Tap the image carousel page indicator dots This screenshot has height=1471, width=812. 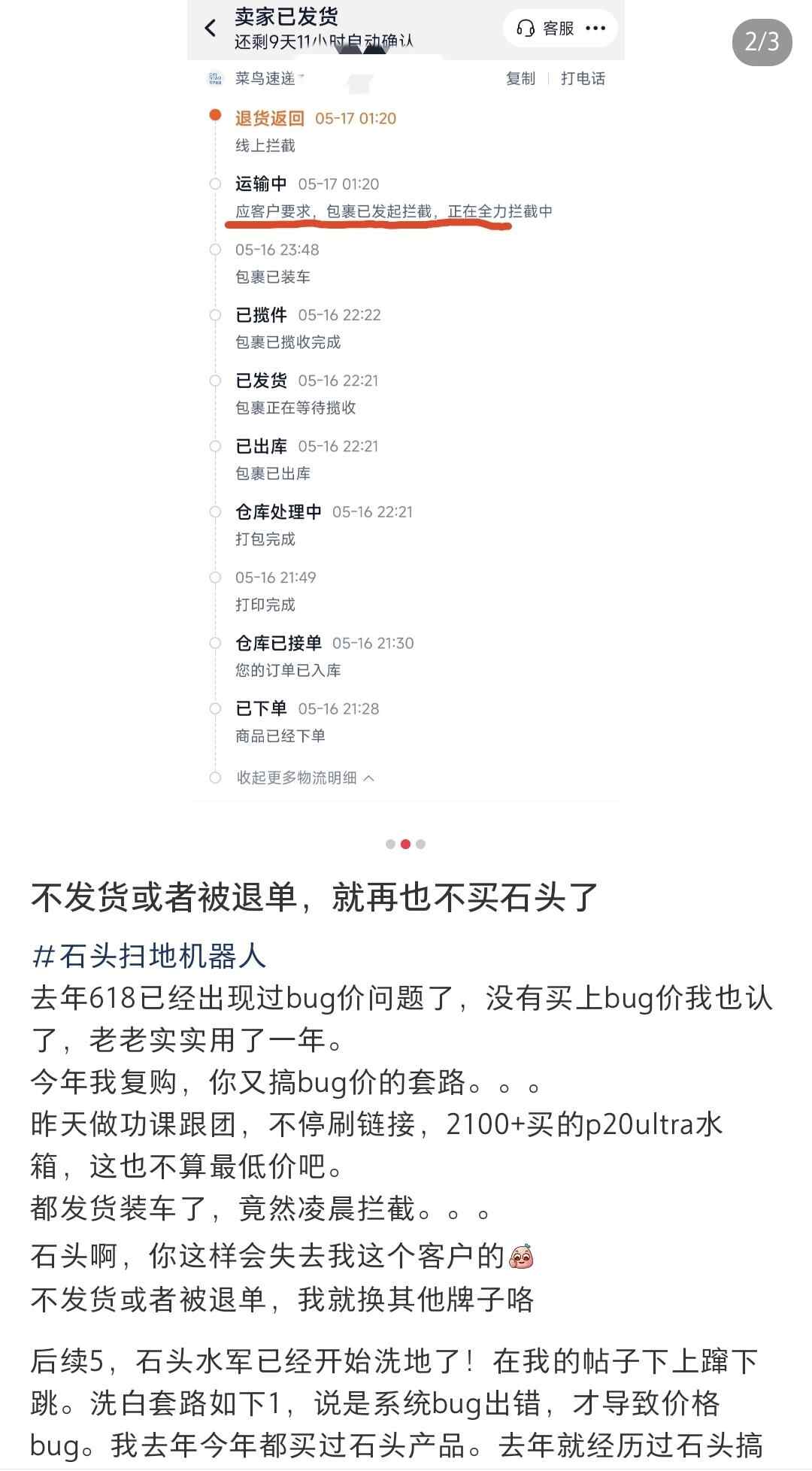[405, 844]
